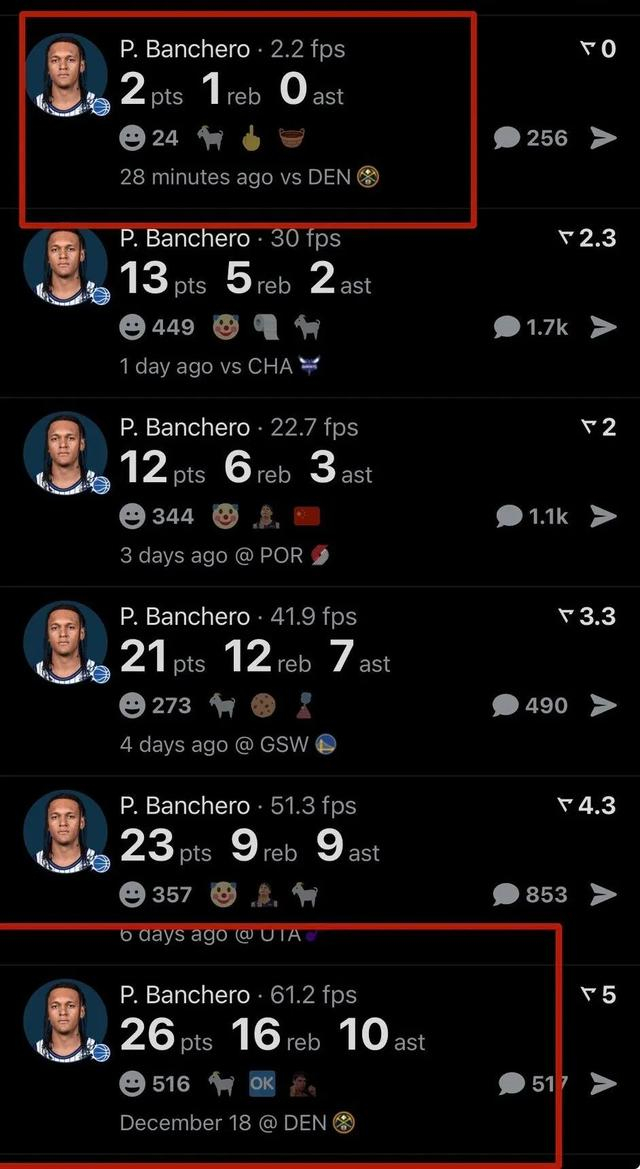The image size is (640, 1169).
Task: React to the CHA game with 449 reactions
Action: pos(132,328)
